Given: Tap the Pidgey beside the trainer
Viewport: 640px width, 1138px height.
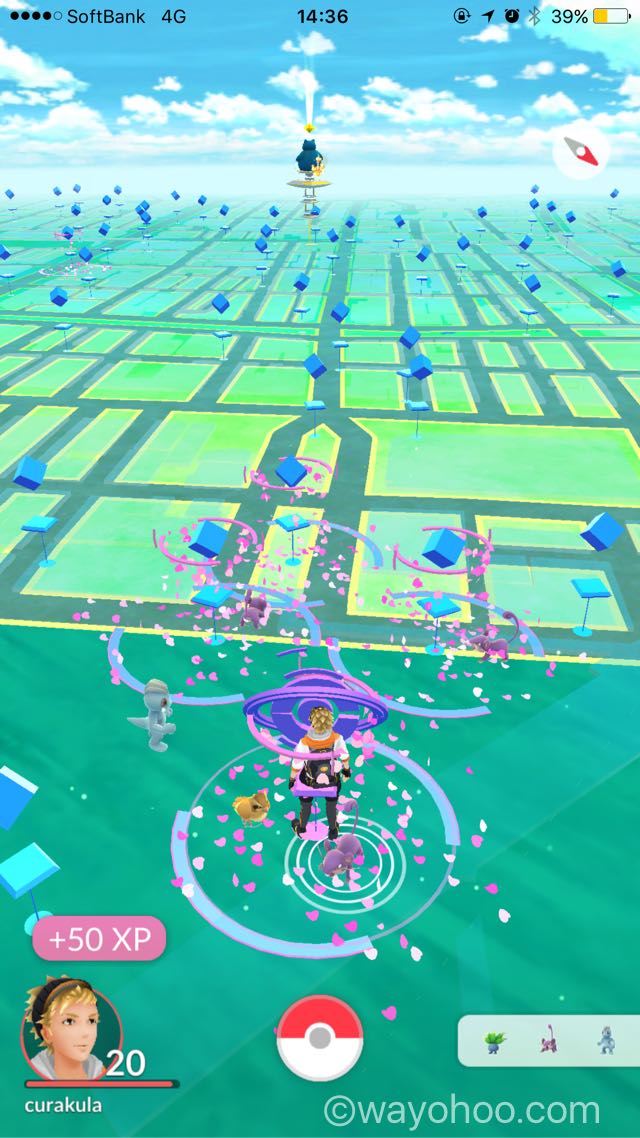Looking at the screenshot, I should click(252, 808).
